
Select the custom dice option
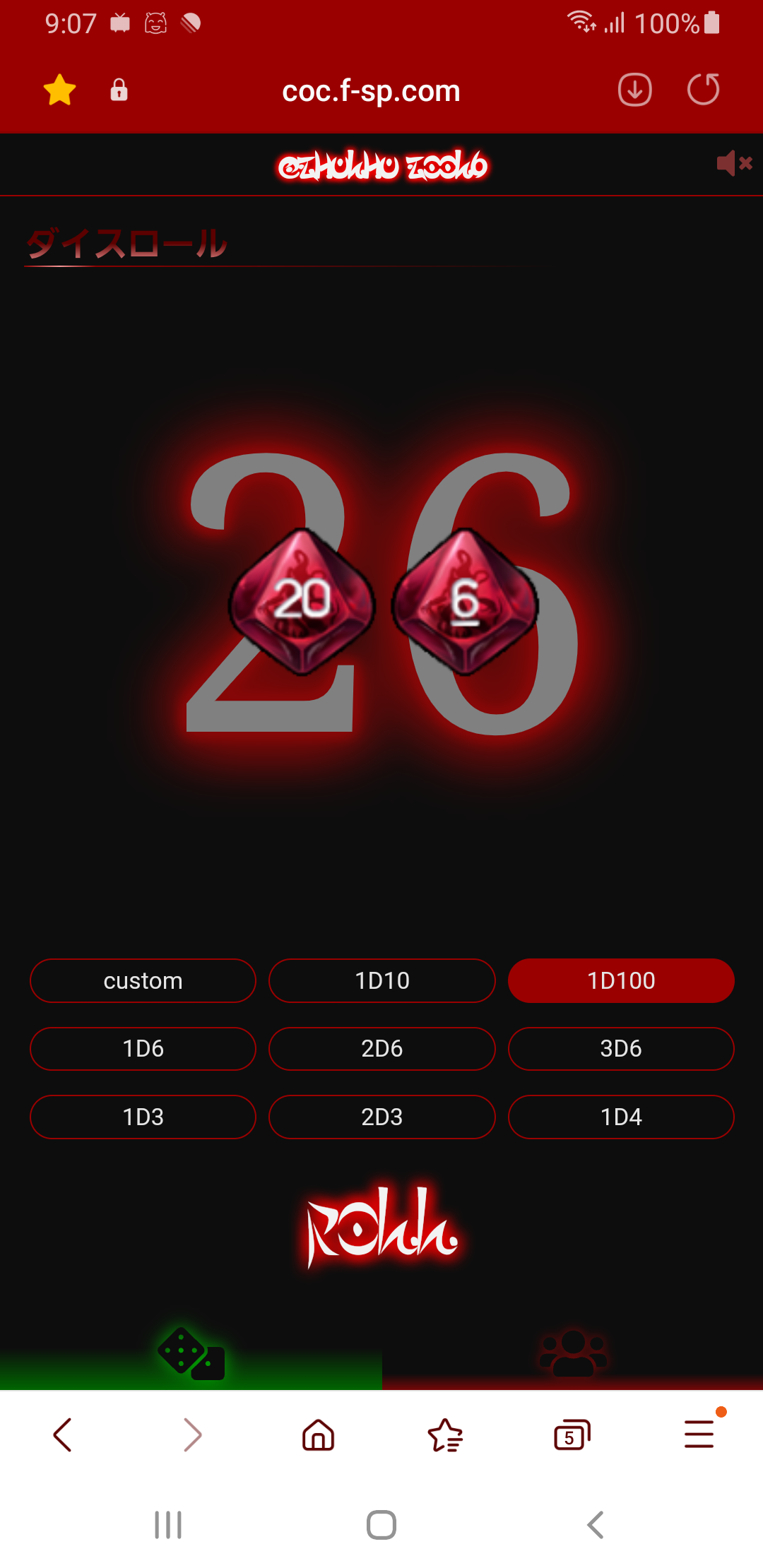coord(143,980)
